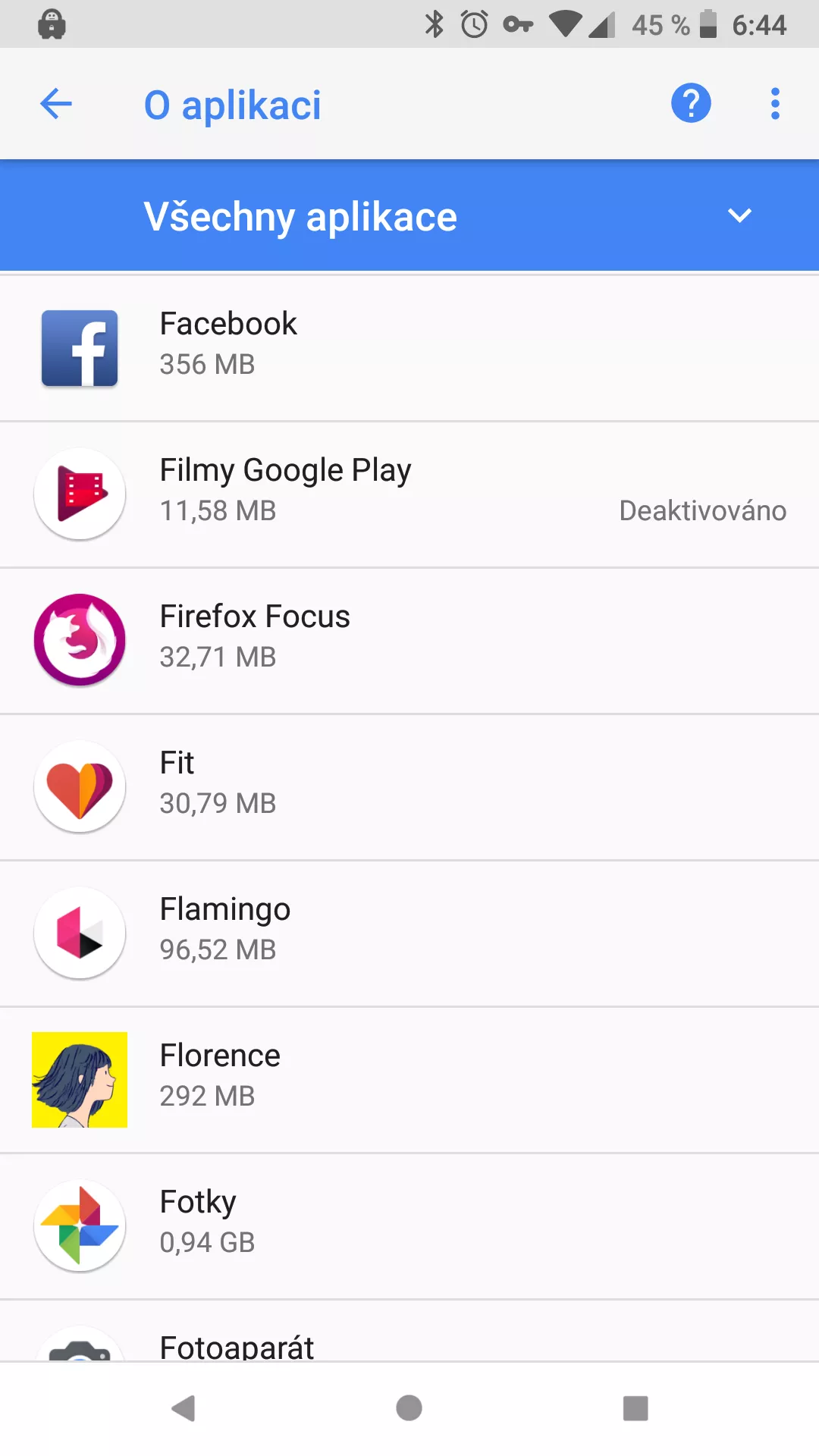Open recent apps from navigation bar

click(x=635, y=1408)
